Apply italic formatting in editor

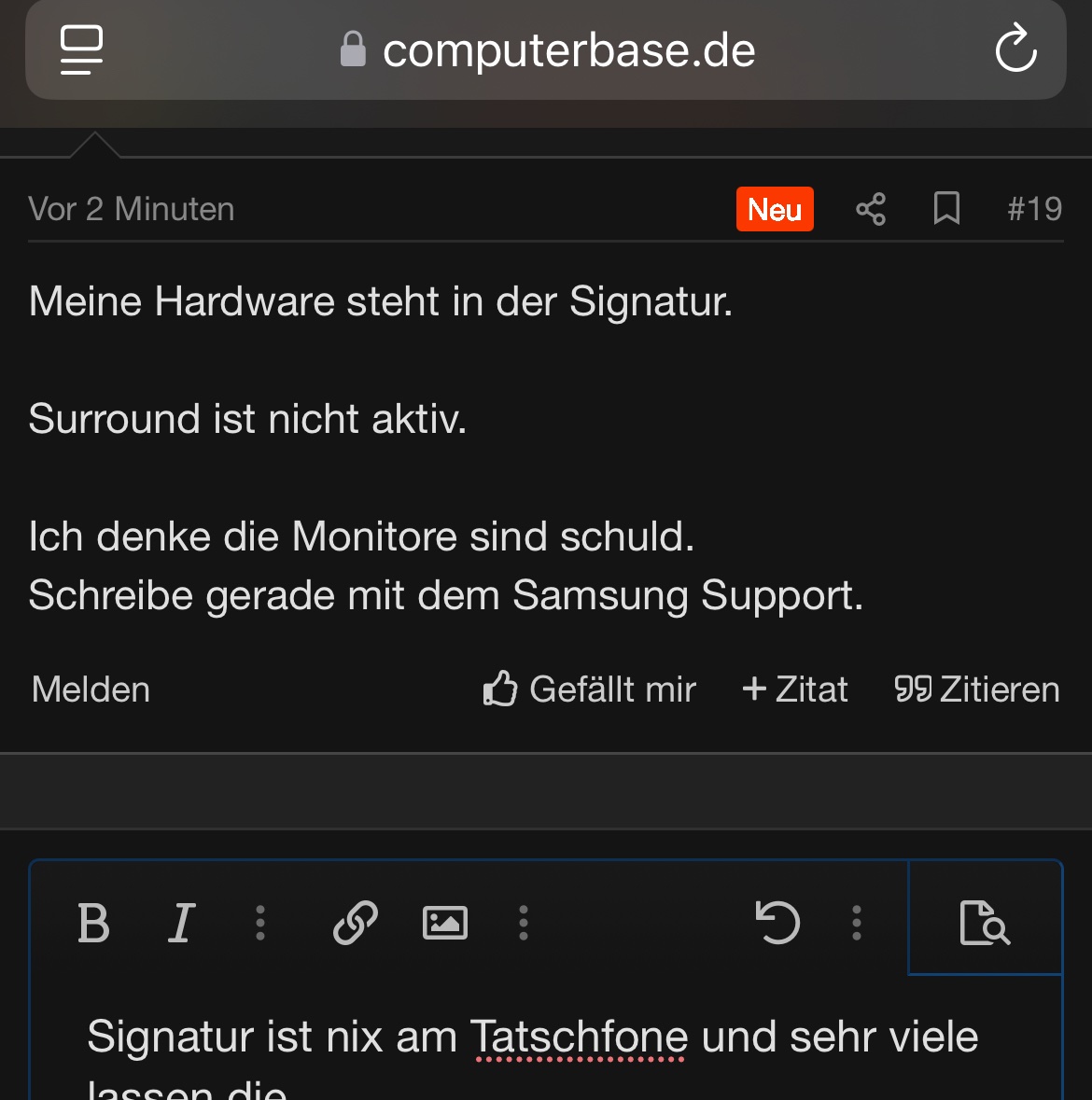point(182,923)
